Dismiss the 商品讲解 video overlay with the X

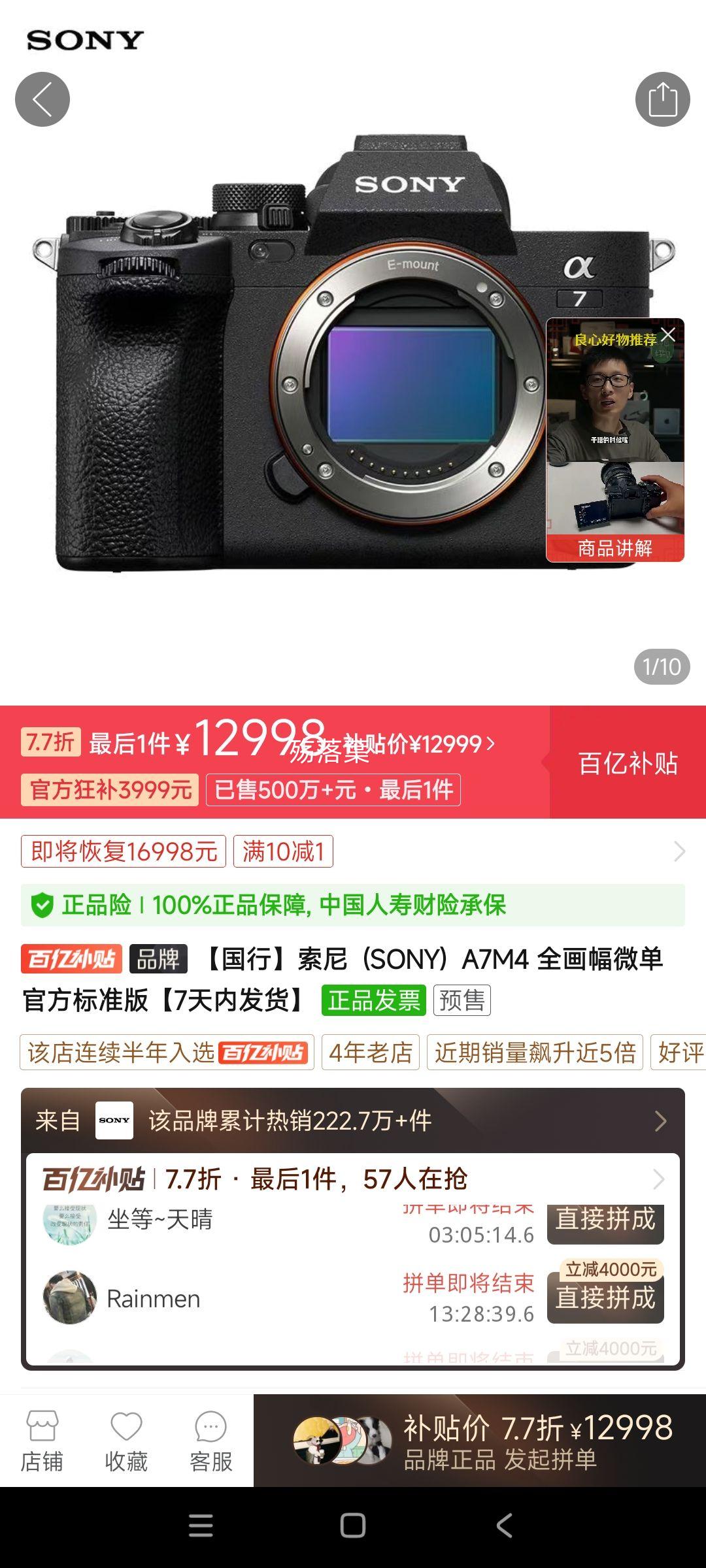click(669, 335)
